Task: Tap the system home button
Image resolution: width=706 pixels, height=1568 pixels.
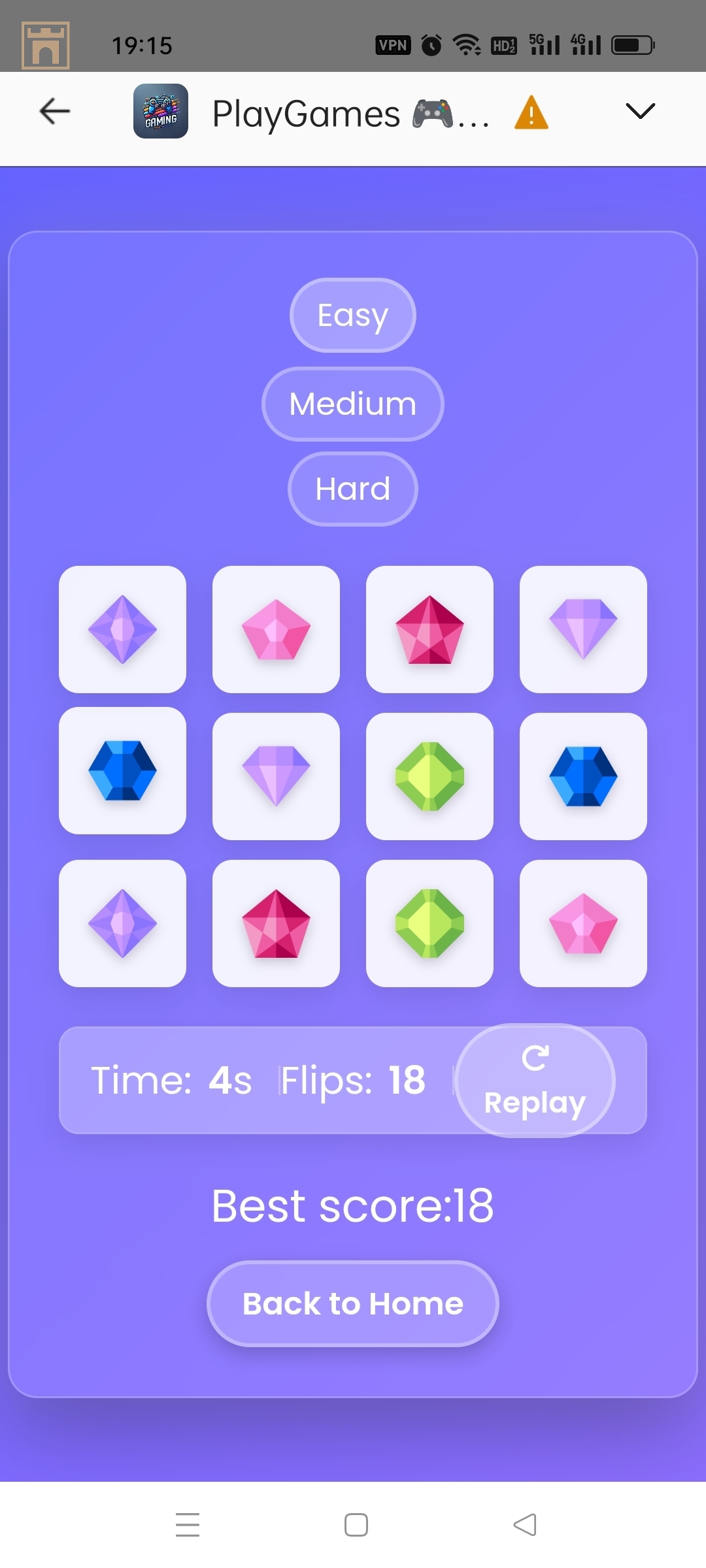Action: pyautogui.click(x=356, y=1524)
